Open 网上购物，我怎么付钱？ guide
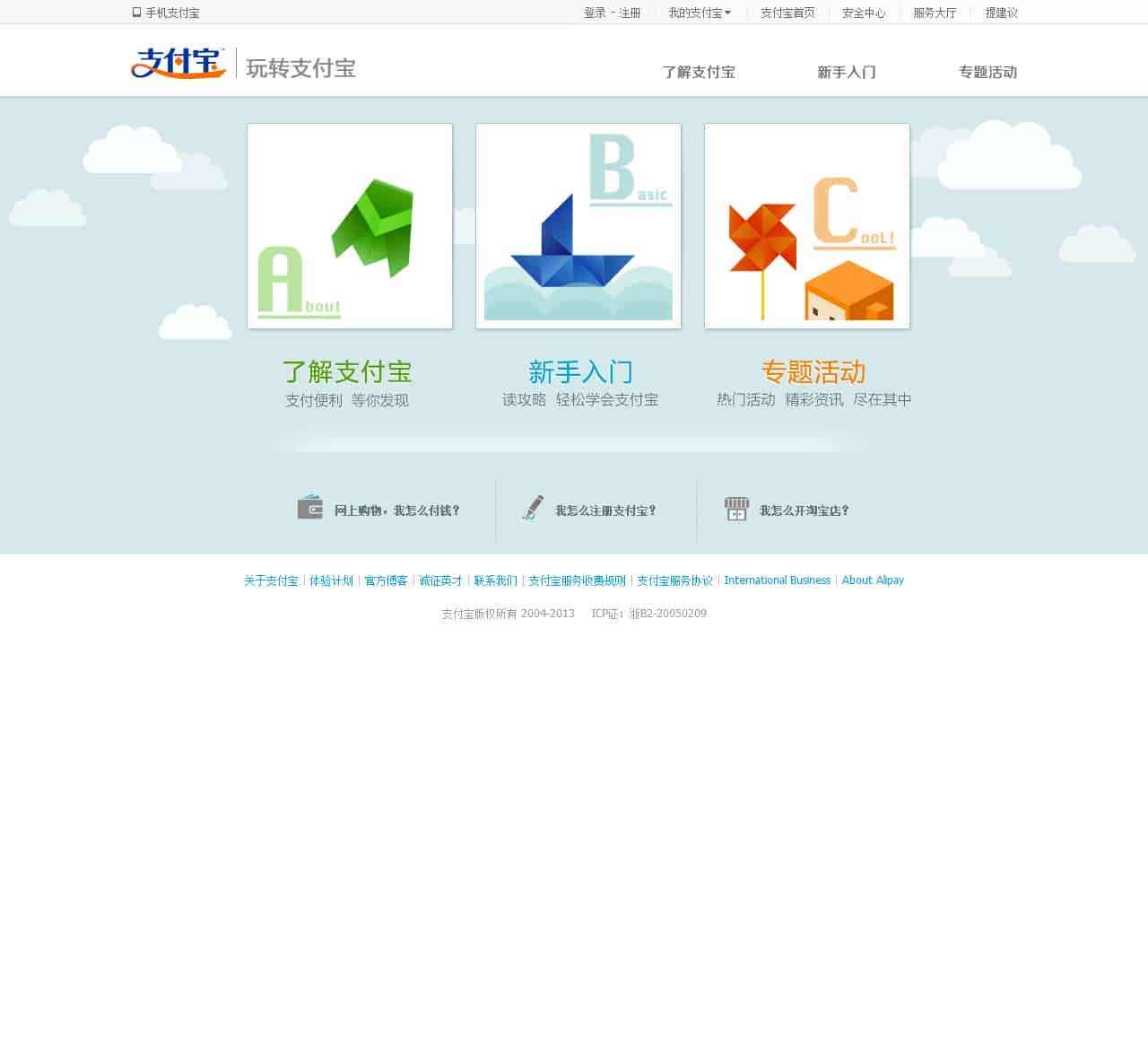Screen dimensions: 1148x1047 coord(396,510)
